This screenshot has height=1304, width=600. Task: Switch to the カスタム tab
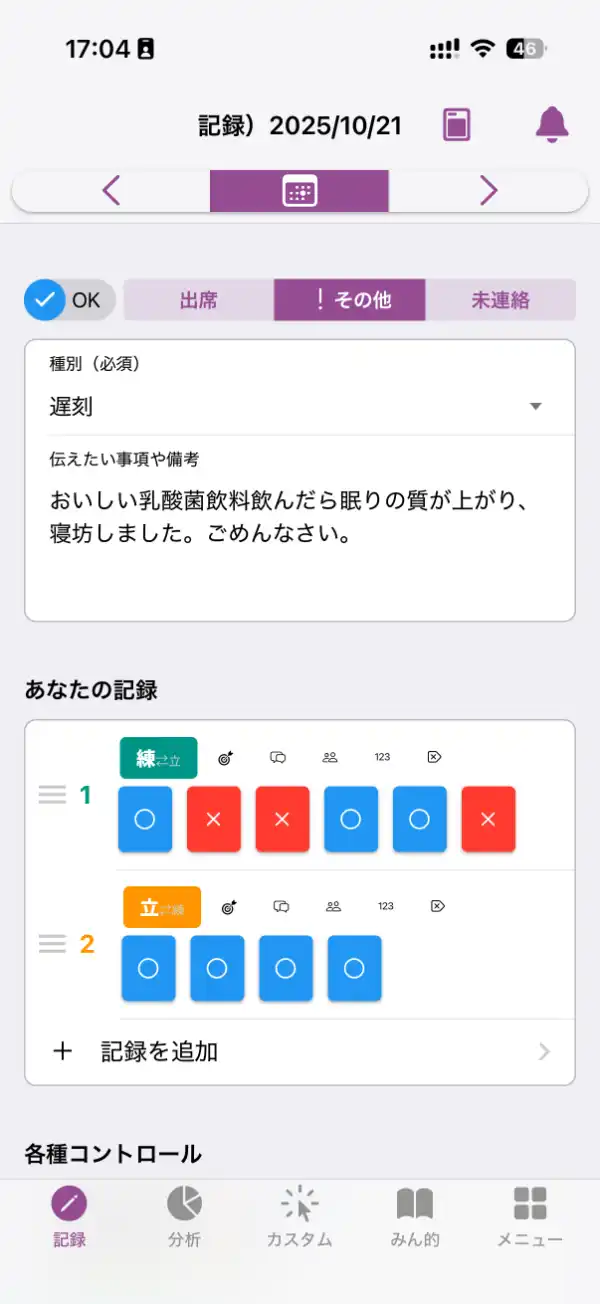point(299,1216)
